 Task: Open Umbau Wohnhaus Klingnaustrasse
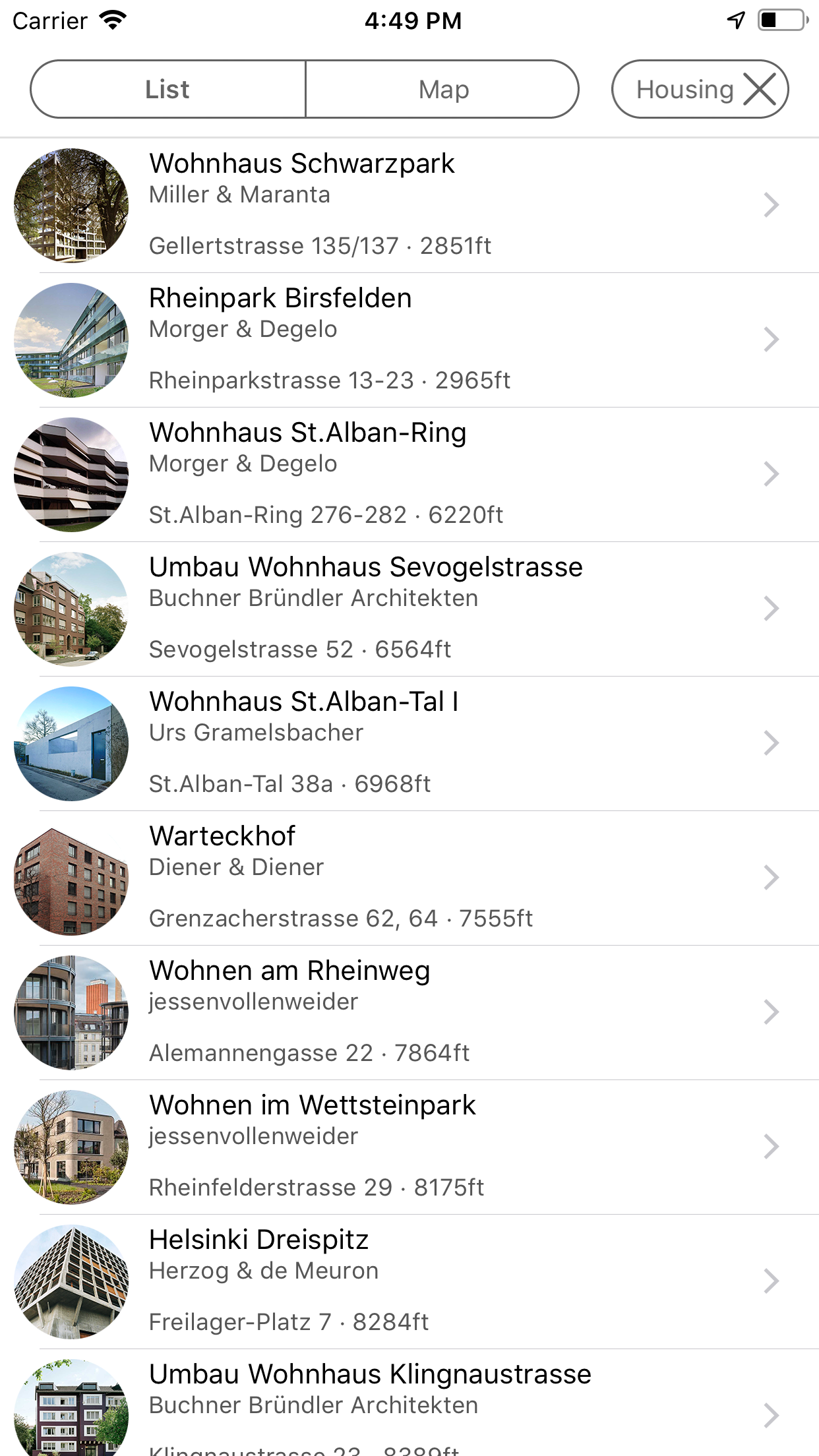point(409,1405)
